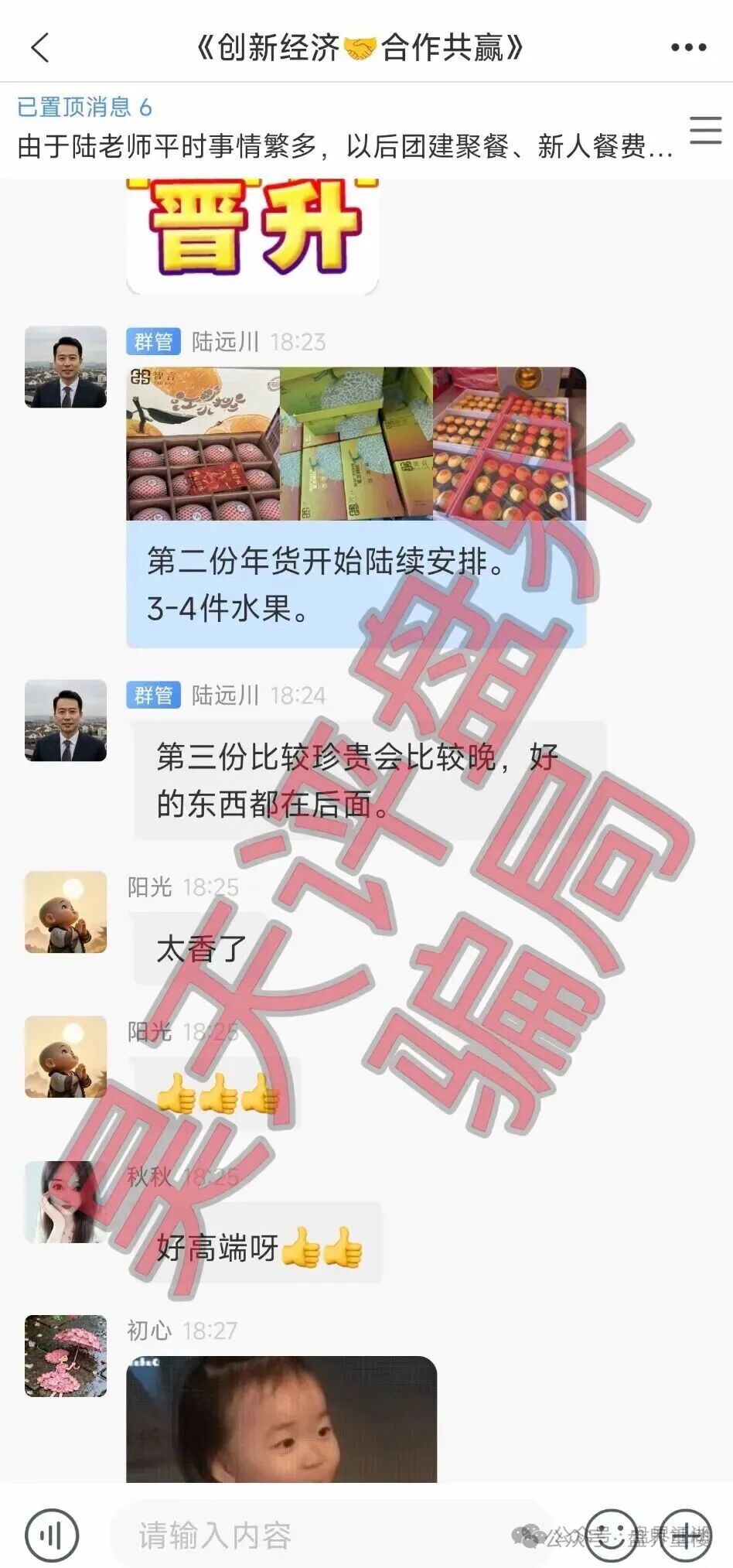The image size is (733, 1568).
Task: Expand the pinned messages list icon
Action: point(705,130)
